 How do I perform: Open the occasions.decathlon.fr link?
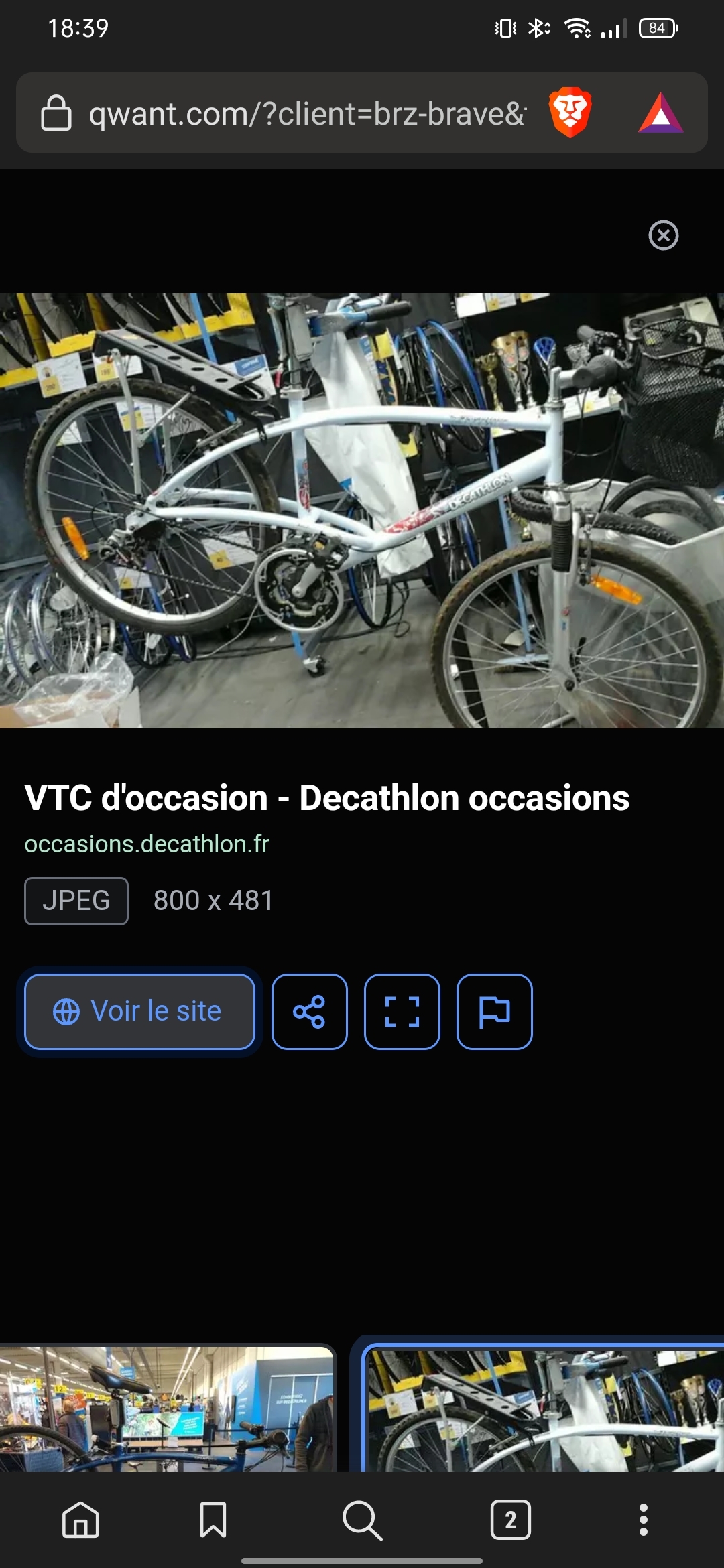(147, 844)
